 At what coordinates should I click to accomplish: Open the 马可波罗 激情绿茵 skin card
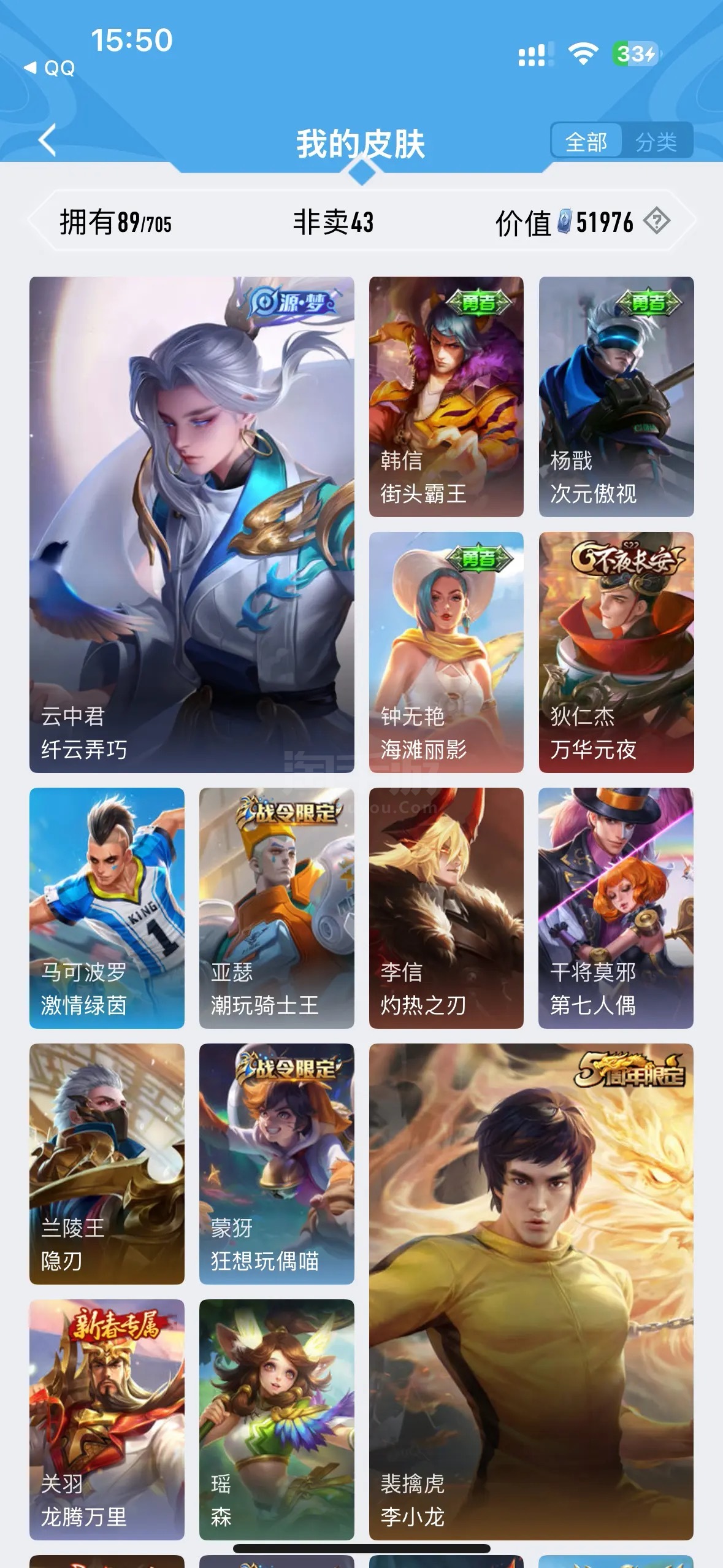[107, 908]
